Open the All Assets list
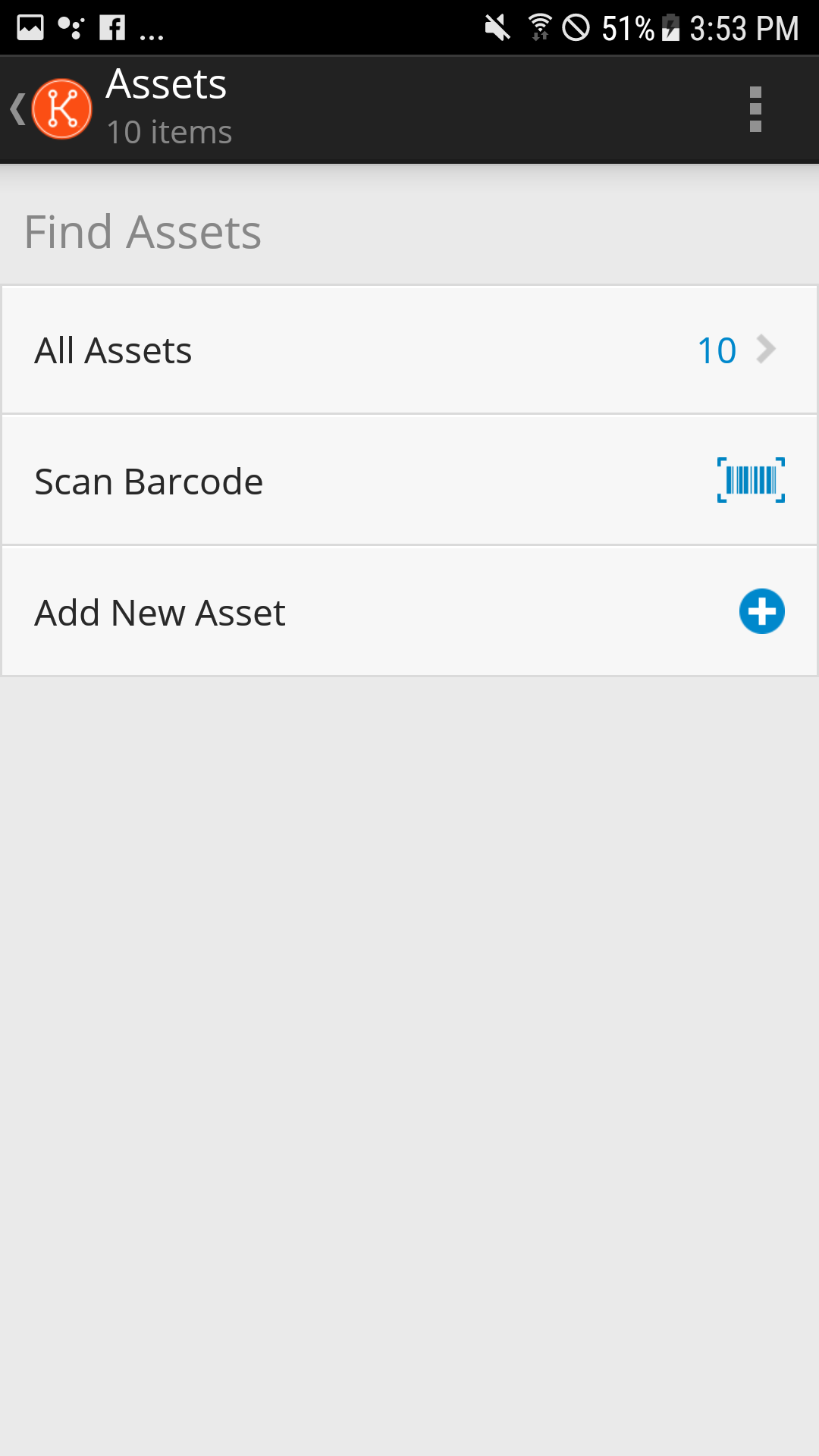This screenshot has height=1456, width=819. 409,350
